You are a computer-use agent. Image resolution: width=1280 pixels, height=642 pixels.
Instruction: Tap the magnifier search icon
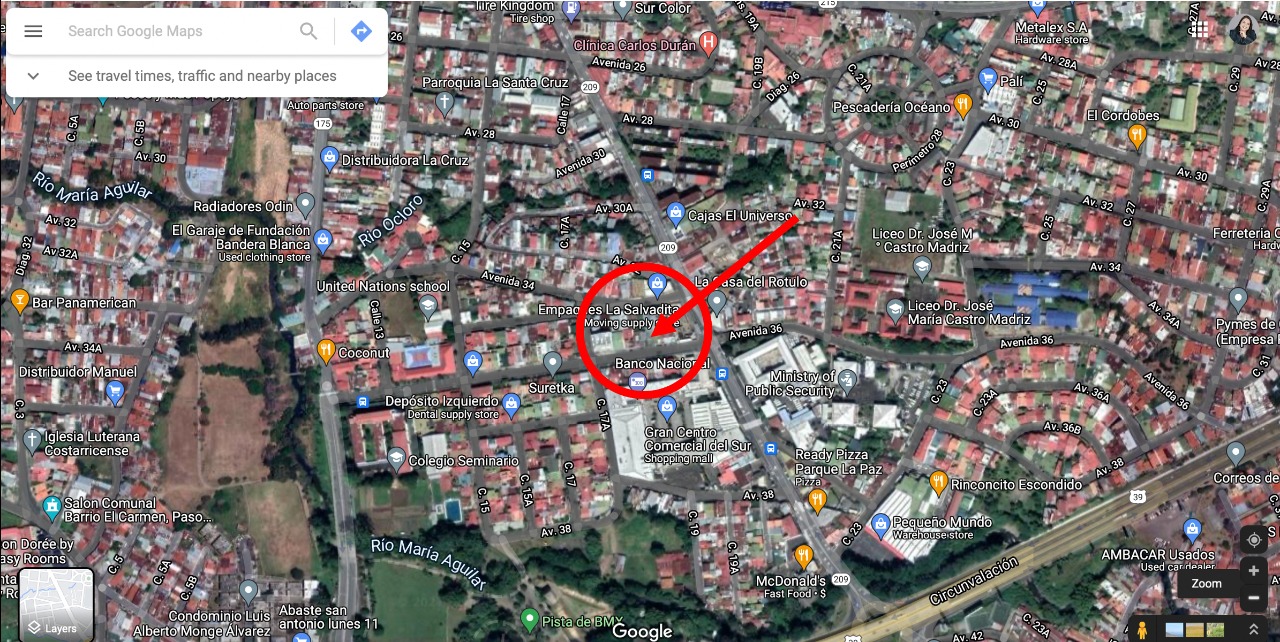pos(309,31)
